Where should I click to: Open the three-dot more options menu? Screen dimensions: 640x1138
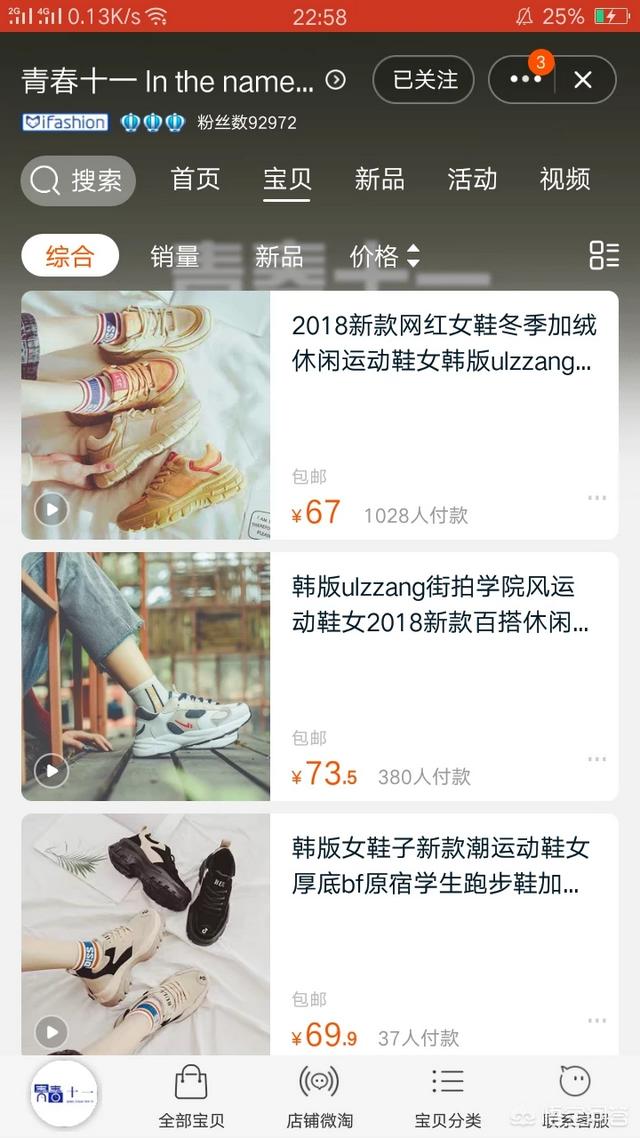click(x=524, y=80)
